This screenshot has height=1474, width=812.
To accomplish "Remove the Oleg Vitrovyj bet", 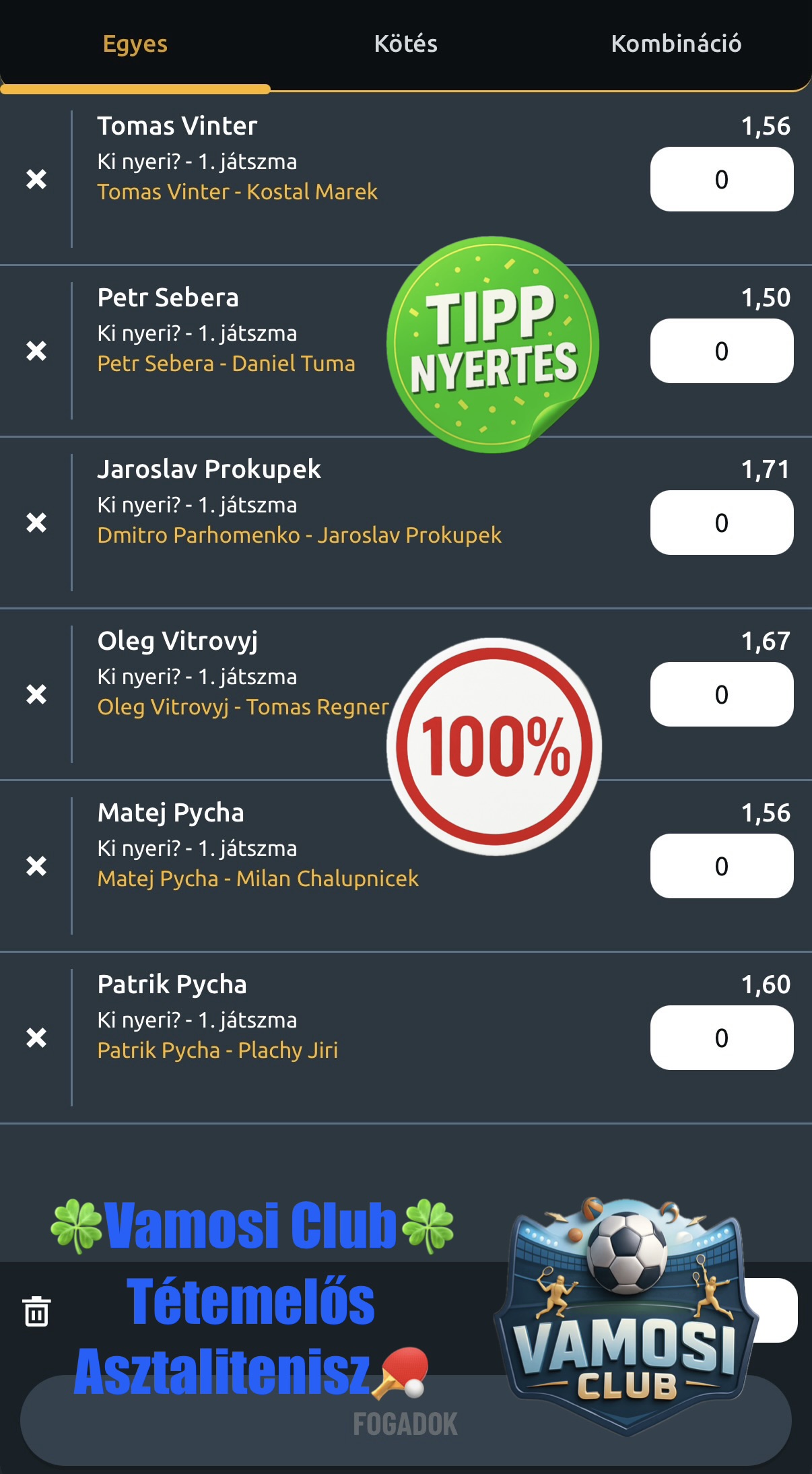I will [36, 694].
